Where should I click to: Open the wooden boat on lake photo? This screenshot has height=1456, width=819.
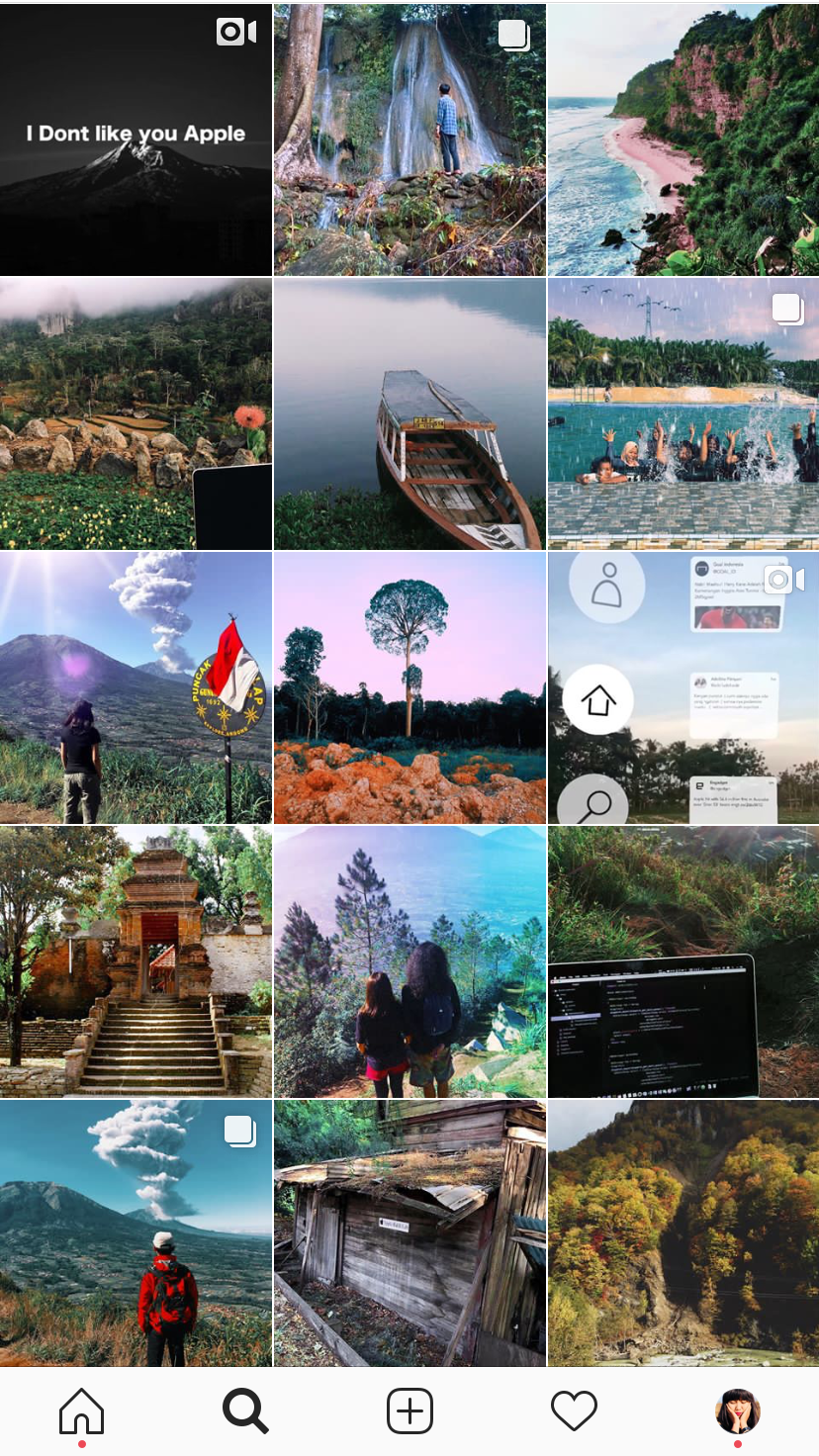(x=409, y=413)
